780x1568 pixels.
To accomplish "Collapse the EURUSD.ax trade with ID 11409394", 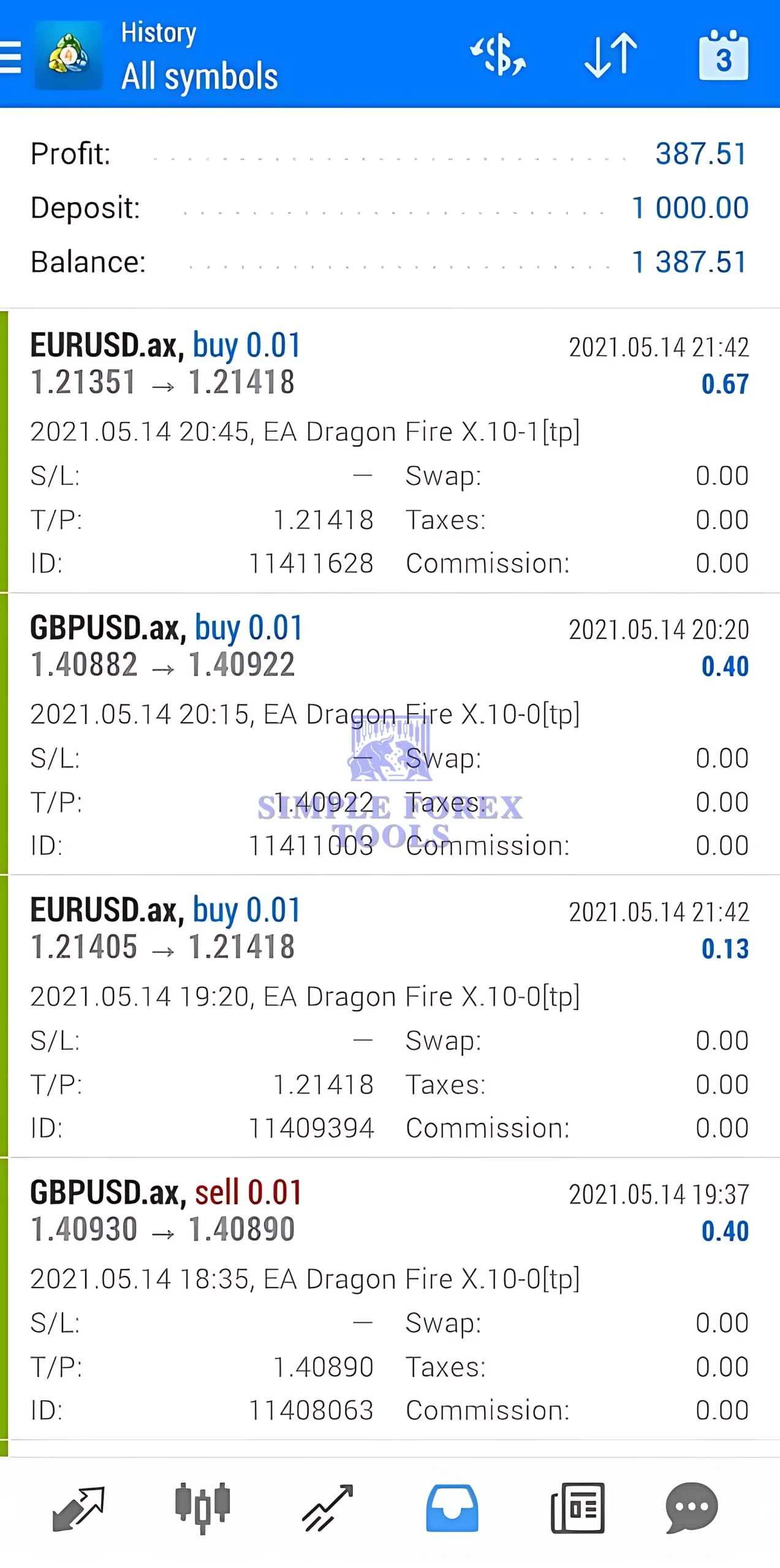I will coord(390,1016).
